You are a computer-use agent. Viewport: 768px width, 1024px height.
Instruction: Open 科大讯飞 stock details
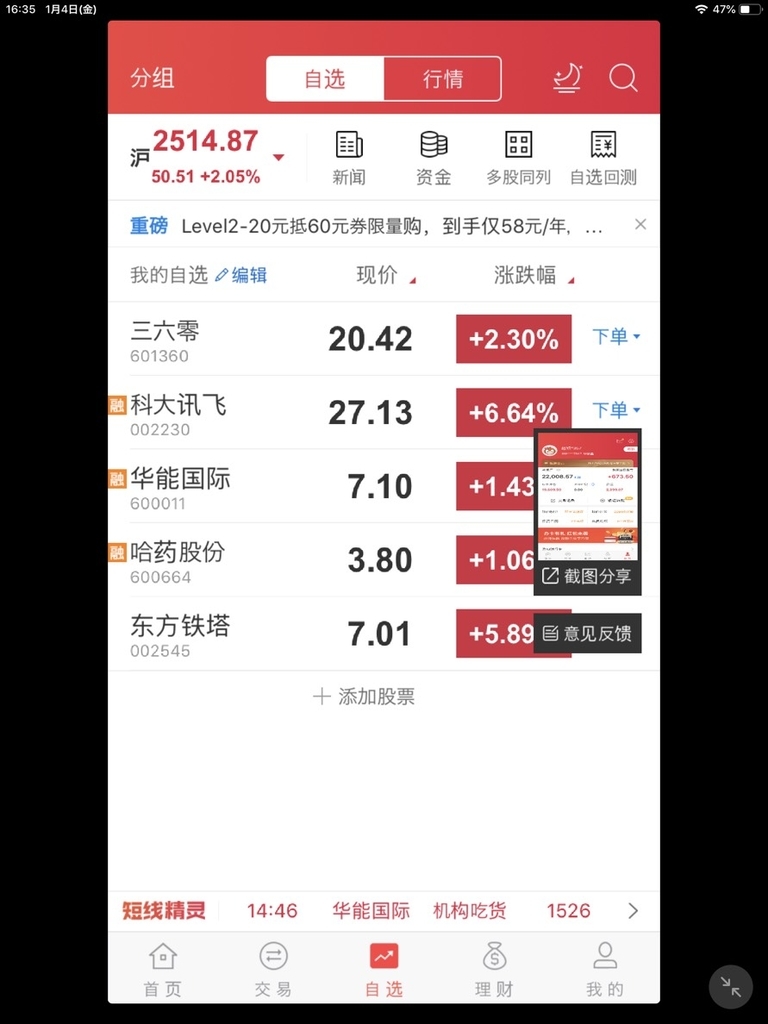(200, 413)
